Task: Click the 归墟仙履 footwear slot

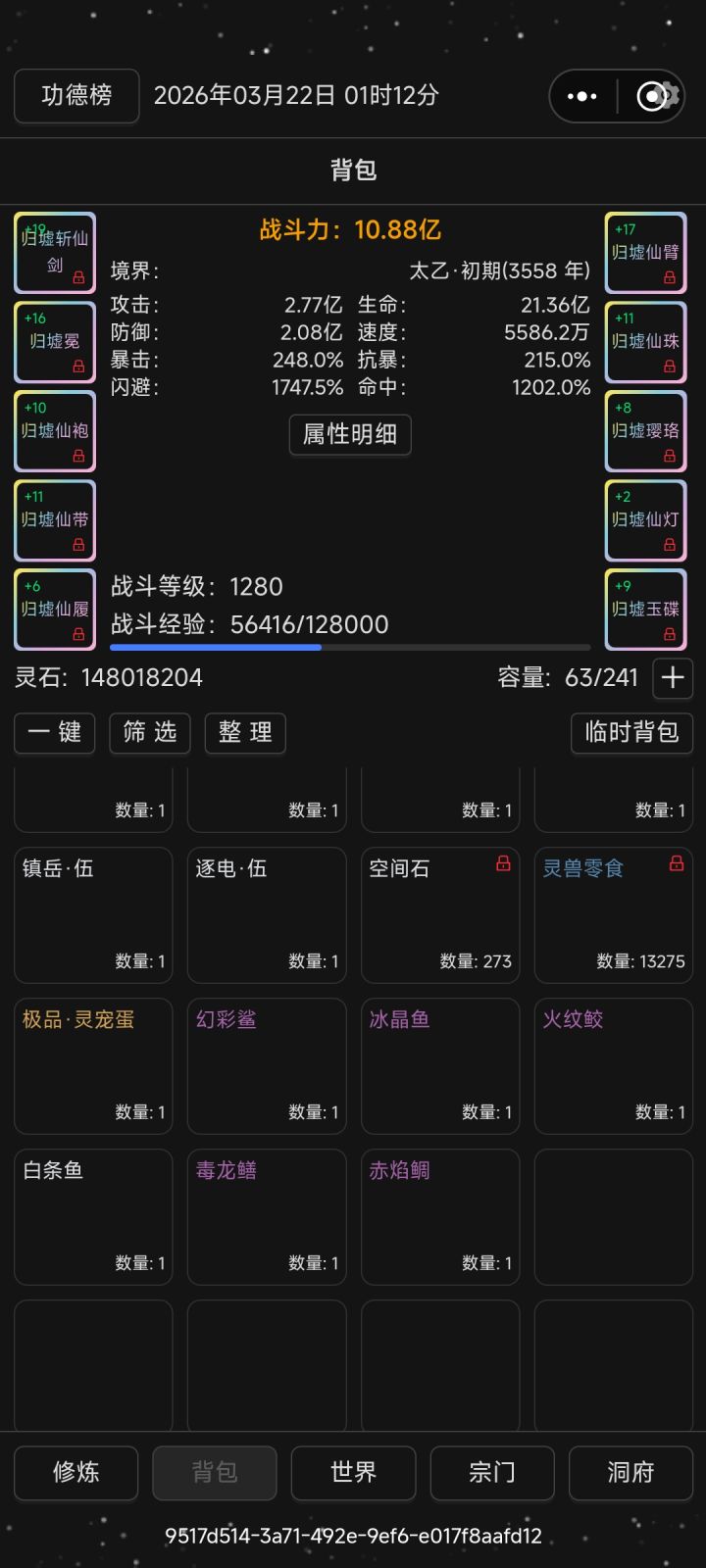Action: tap(54, 610)
